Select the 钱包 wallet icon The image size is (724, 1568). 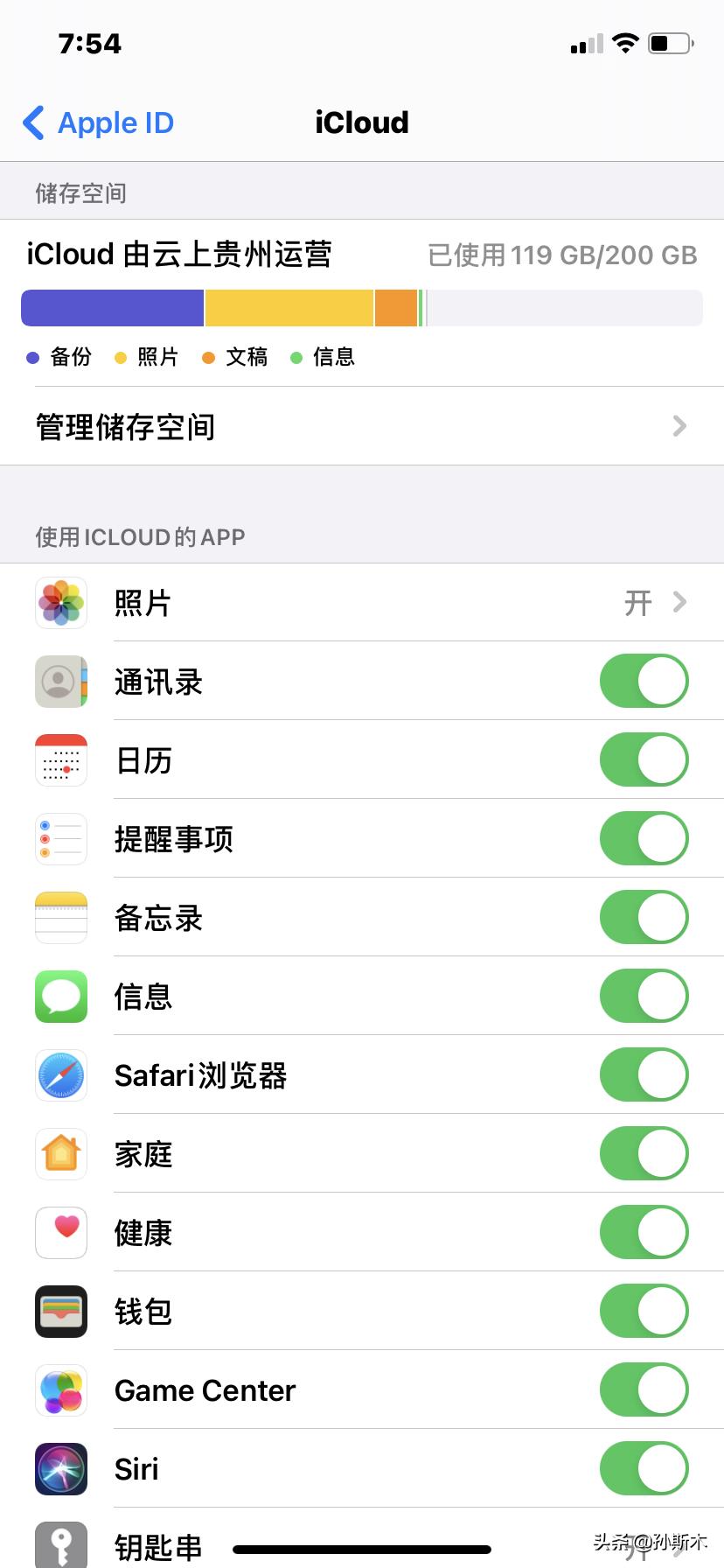[60, 1312]
